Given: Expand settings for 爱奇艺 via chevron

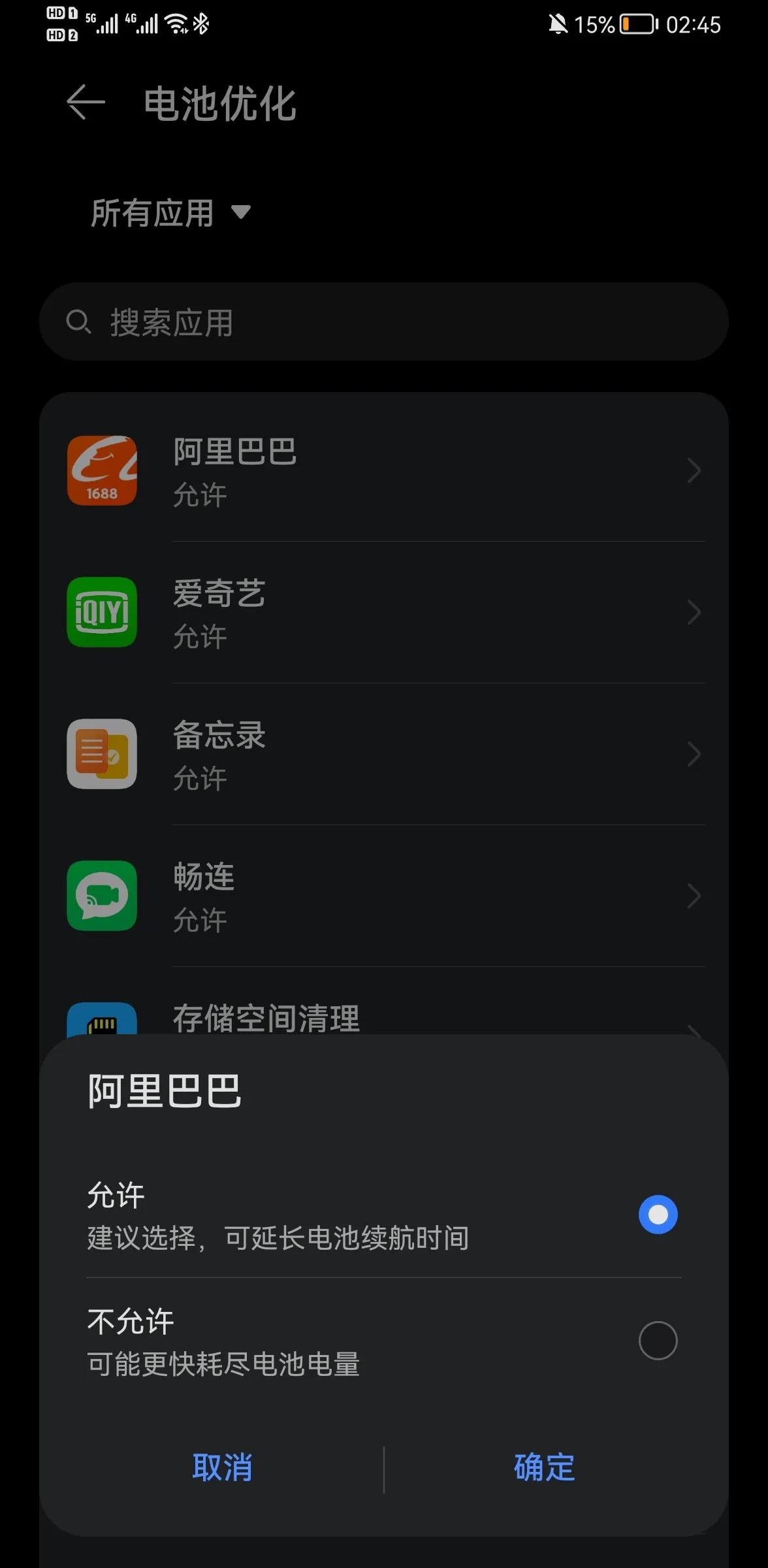Looking at the screenshot, I should [x=694, y=613].
